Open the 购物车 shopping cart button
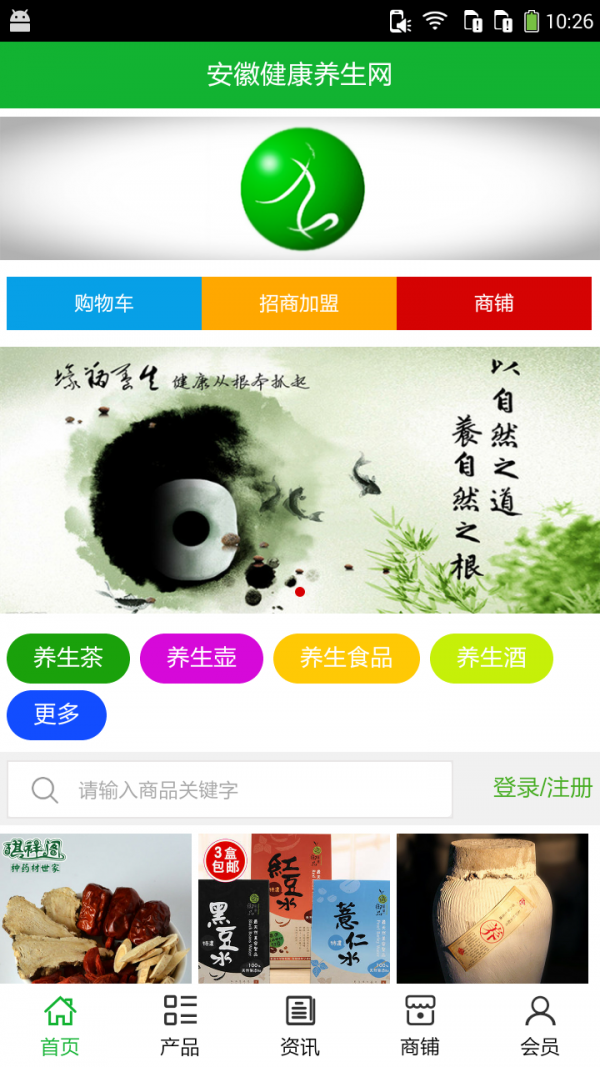600x1067 pixels. pyautogui.click(x=104, y=303)
